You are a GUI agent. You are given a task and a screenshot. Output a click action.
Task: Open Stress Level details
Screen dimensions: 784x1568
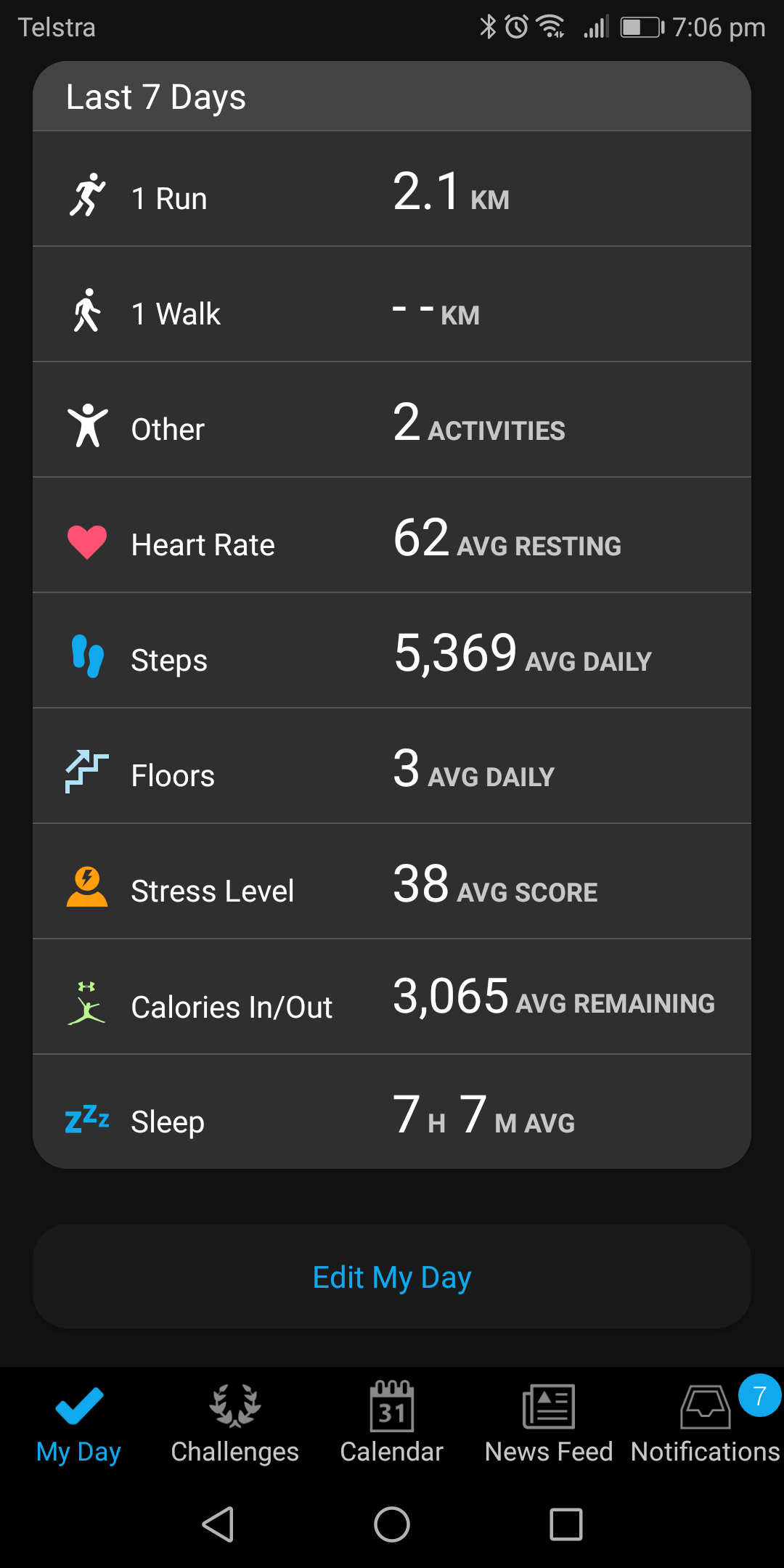(x=392, y=881)
